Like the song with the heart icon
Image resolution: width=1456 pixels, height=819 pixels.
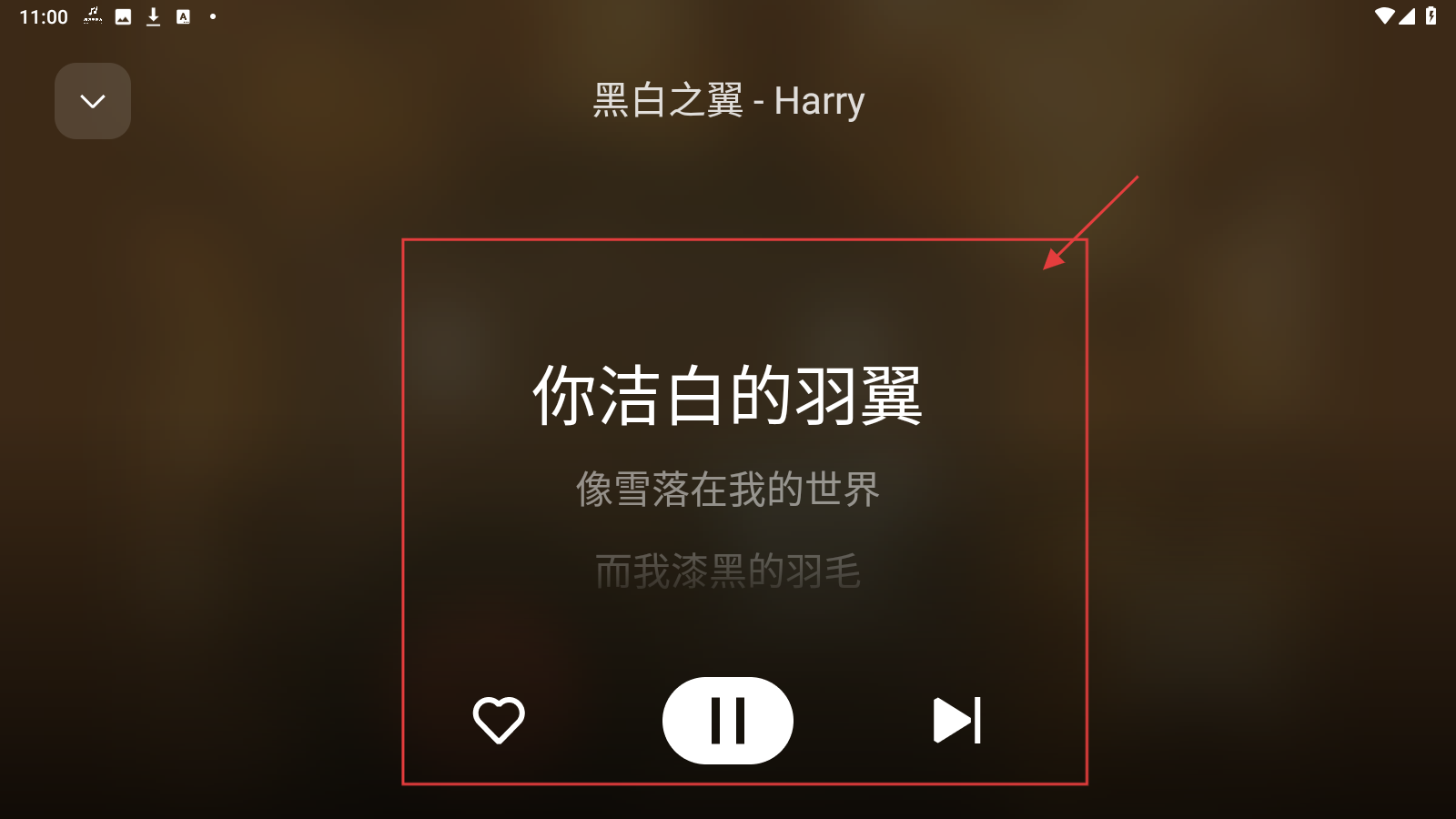(499, 720)
